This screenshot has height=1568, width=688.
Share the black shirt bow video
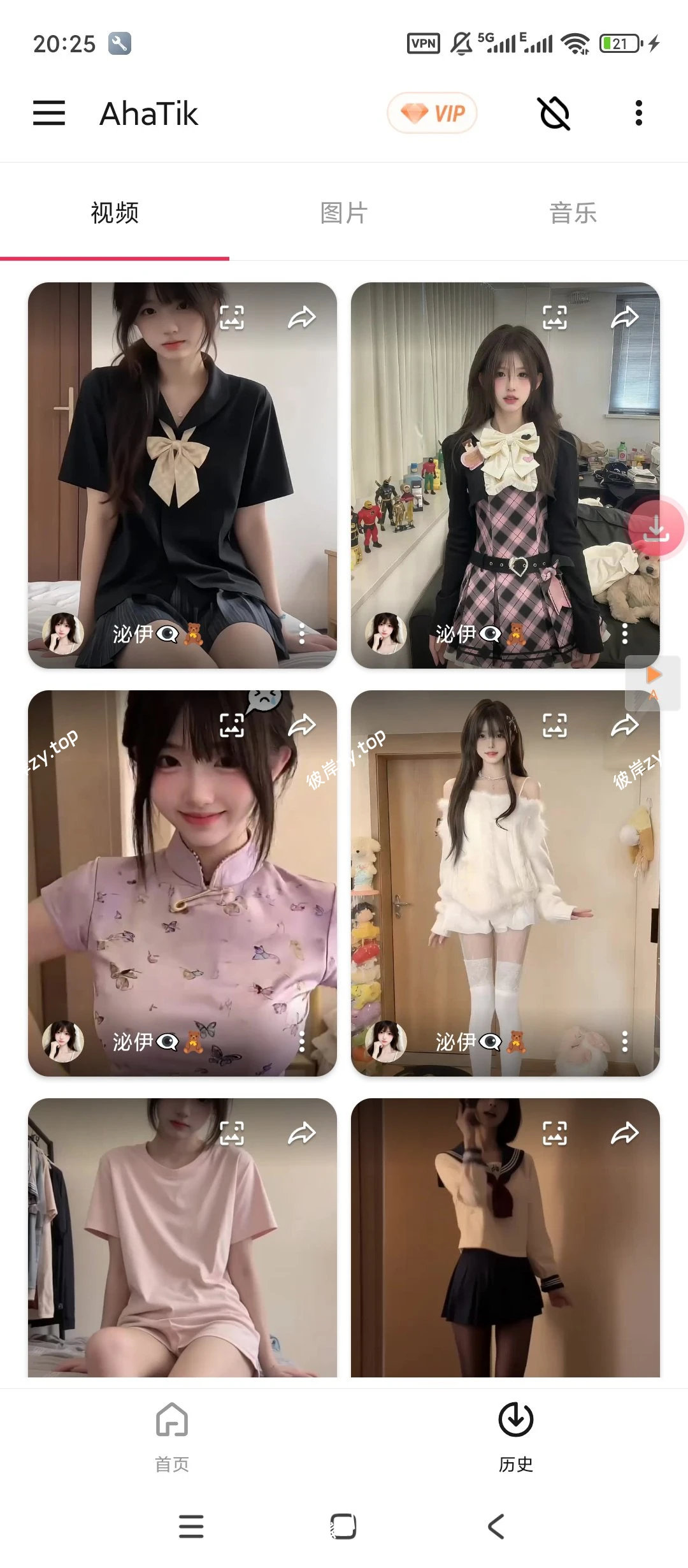[x=302, y=317]
